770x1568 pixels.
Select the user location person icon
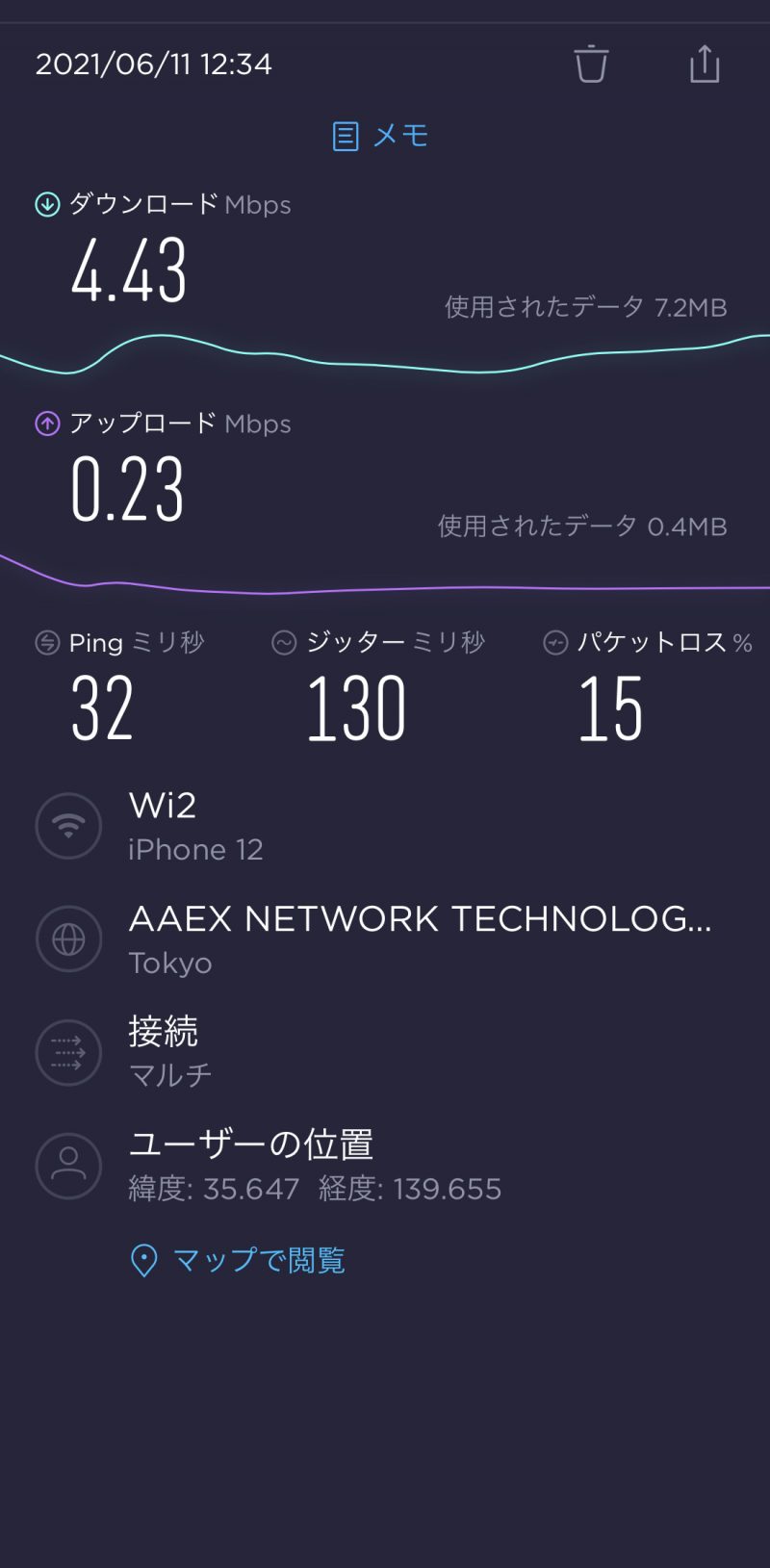pyautogui.click(x=68, y=1166)
